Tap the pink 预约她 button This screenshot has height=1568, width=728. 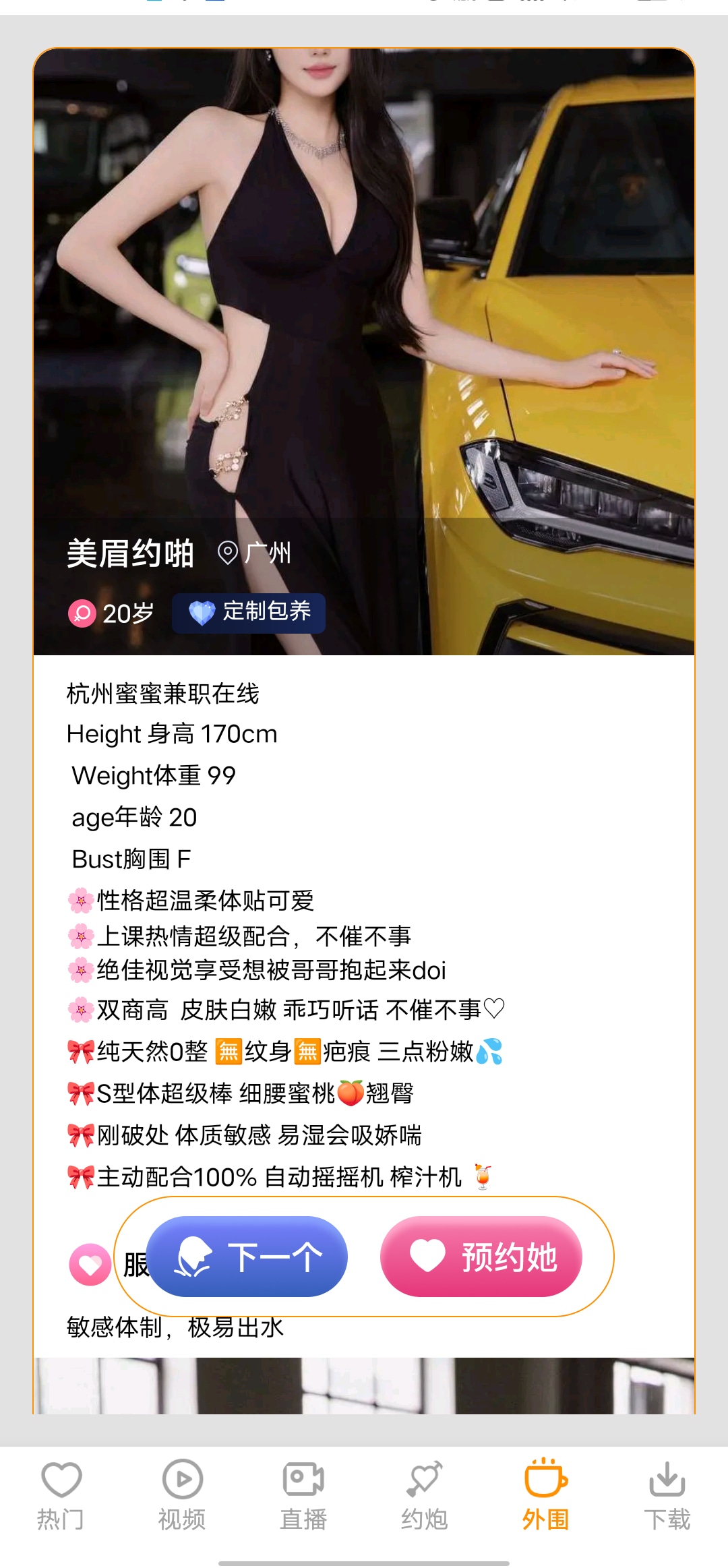481,1257
